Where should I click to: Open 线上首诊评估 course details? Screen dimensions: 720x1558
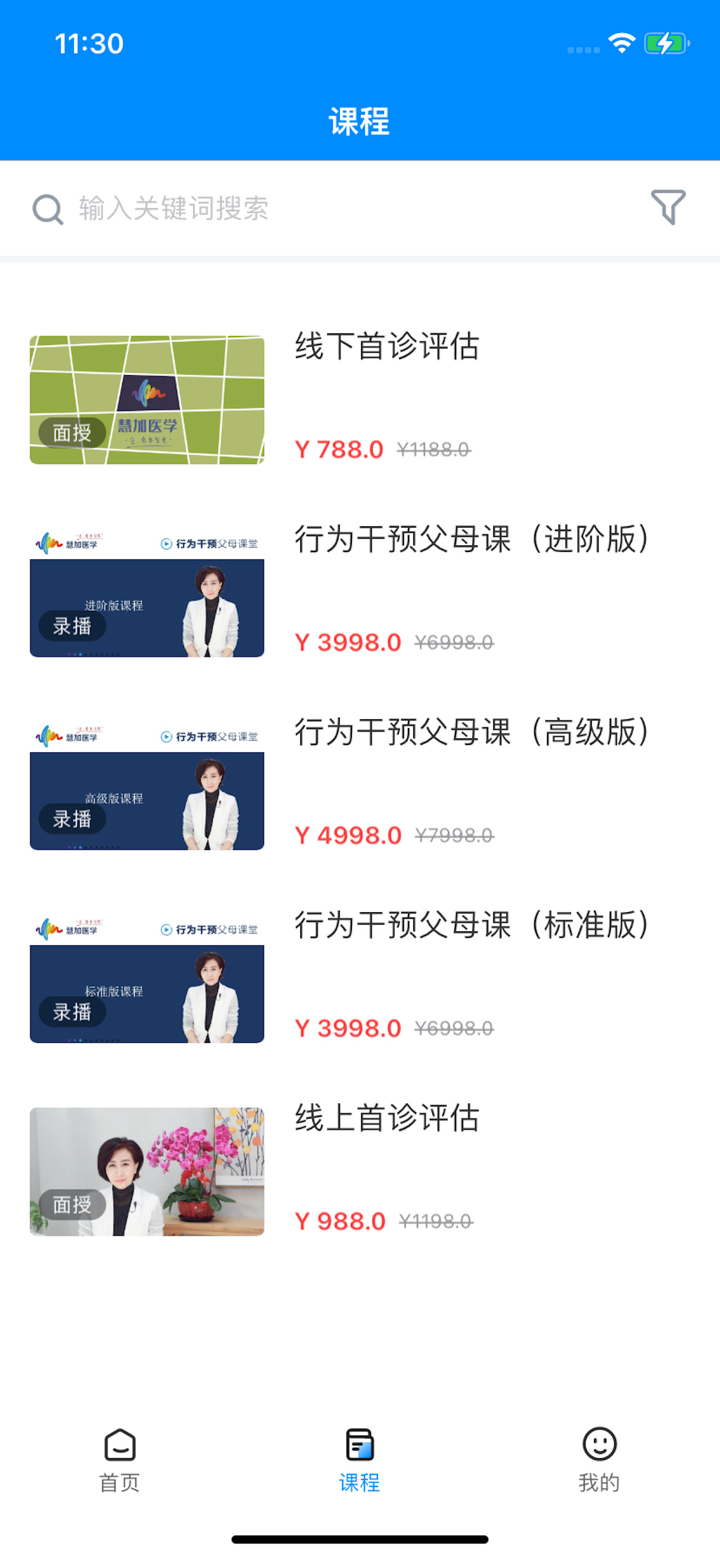[x=388, y=1119]
